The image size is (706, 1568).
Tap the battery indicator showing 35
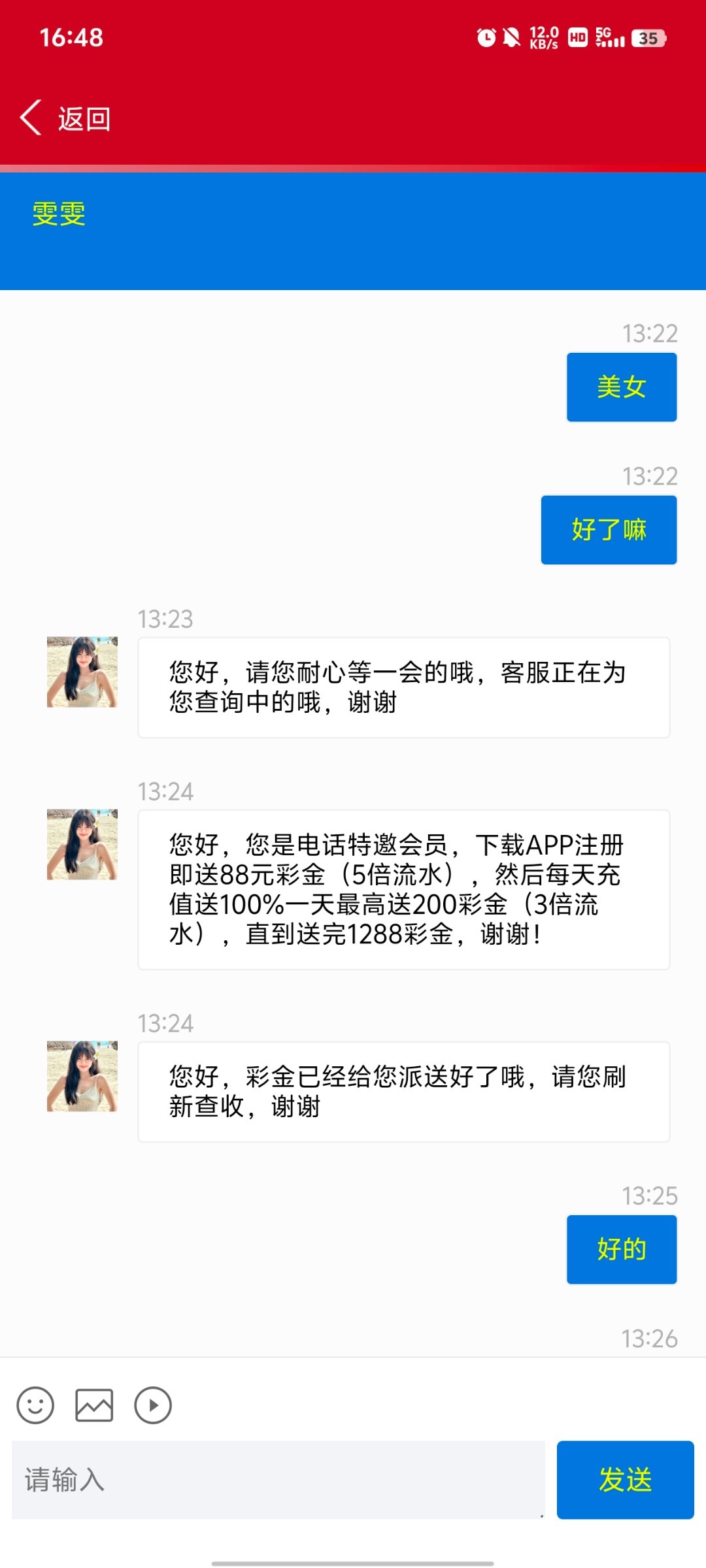648,39
